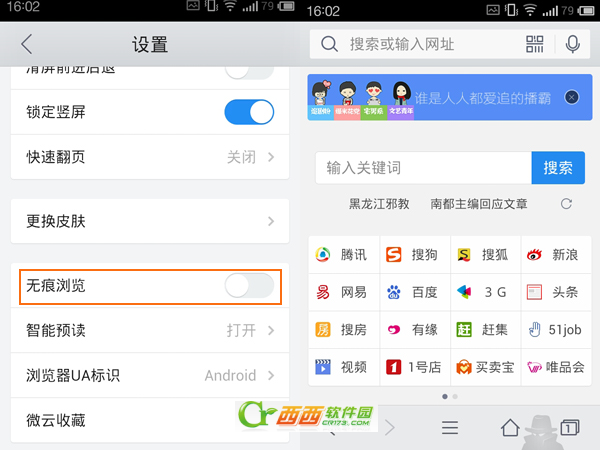This screenshot has height=450, width=600.
Task: Open the 腾讯 site shortcut
Action: pos(342,255)
